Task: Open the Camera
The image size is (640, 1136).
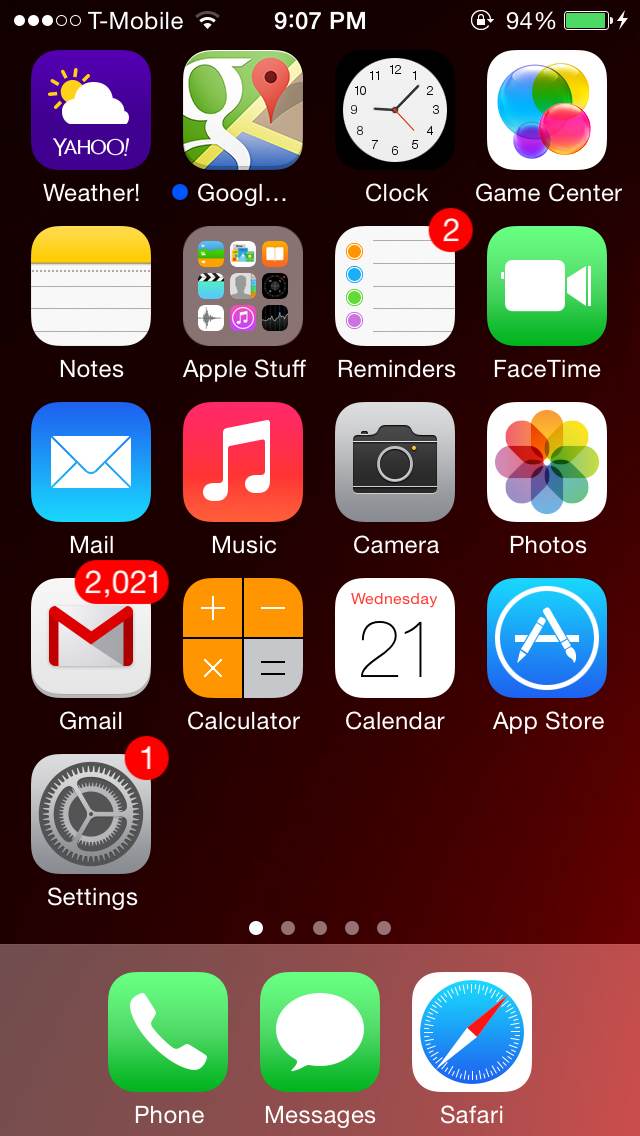Action: click(x=395, y=462)
